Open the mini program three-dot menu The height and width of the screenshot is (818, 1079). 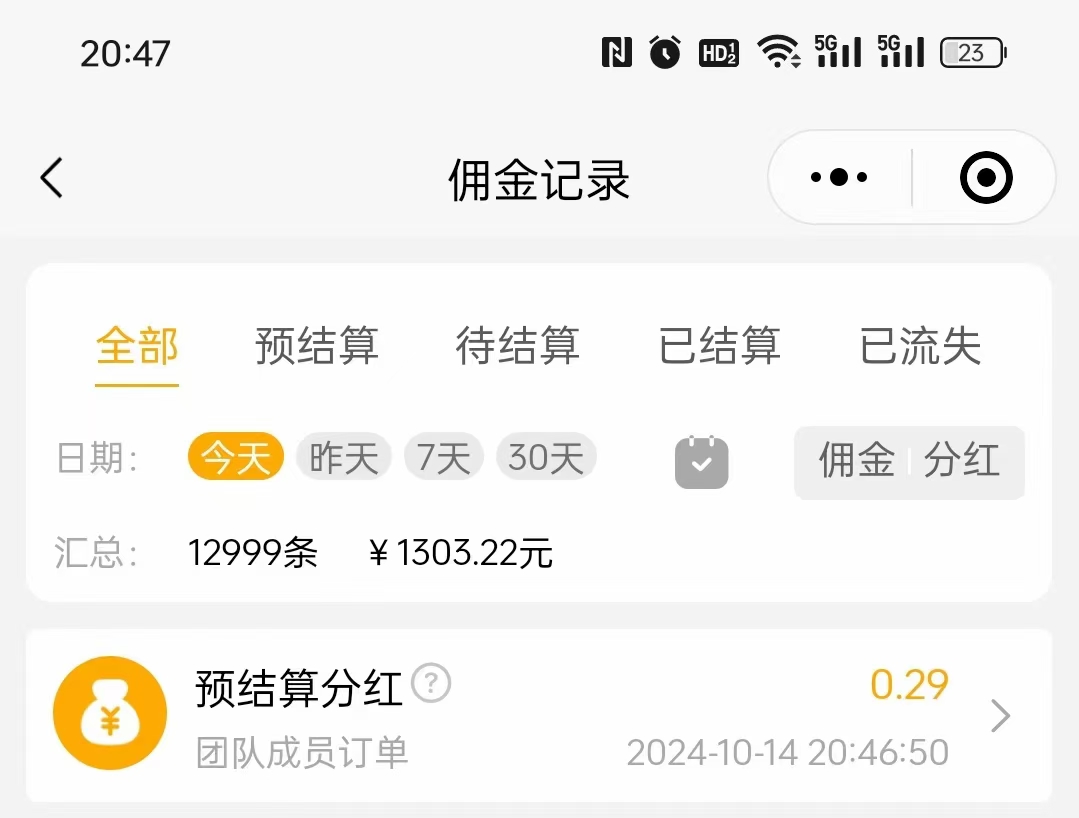point(839,178)
